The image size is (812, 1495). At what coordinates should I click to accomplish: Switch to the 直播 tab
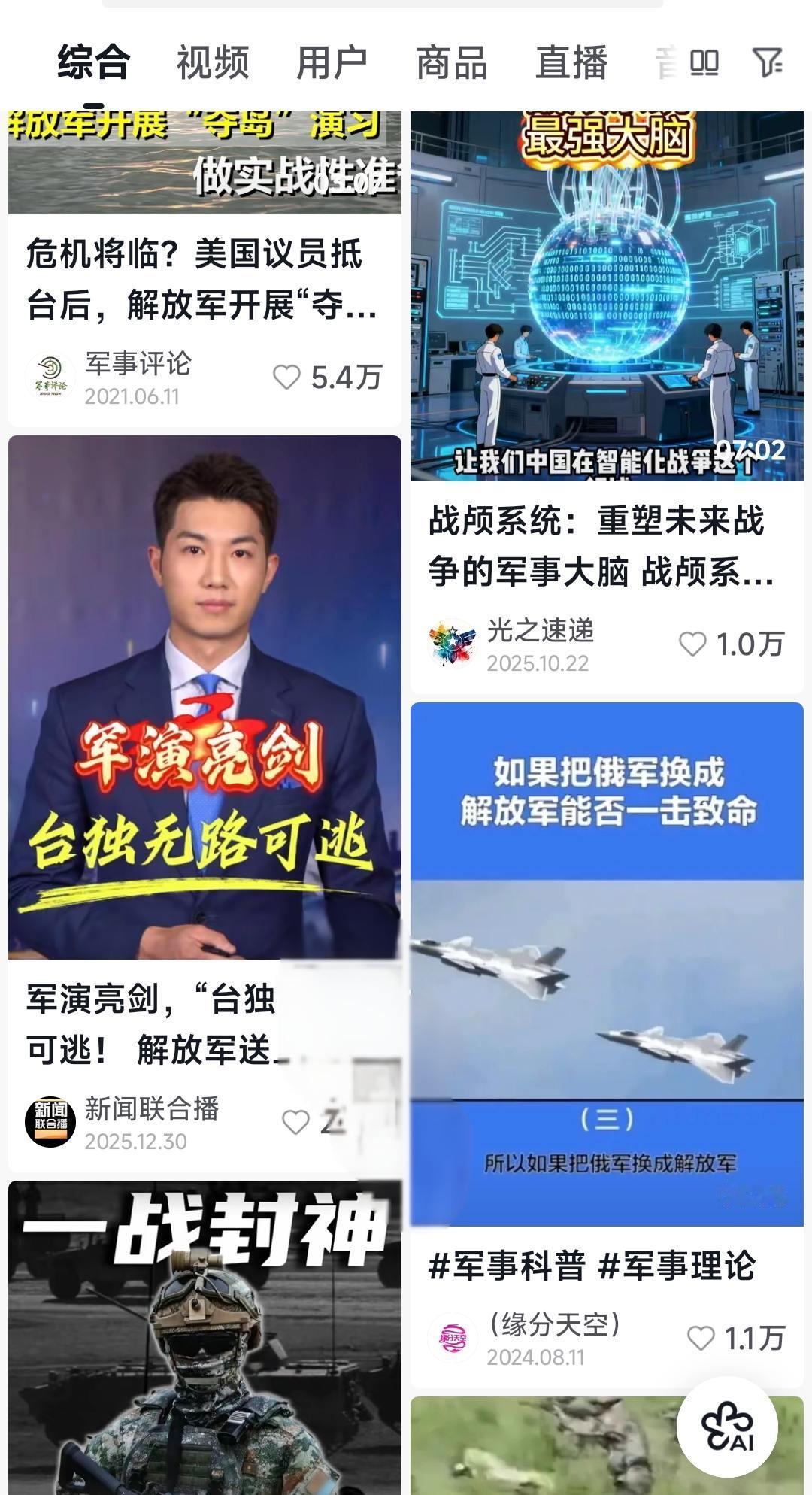(x=571, y=62)
